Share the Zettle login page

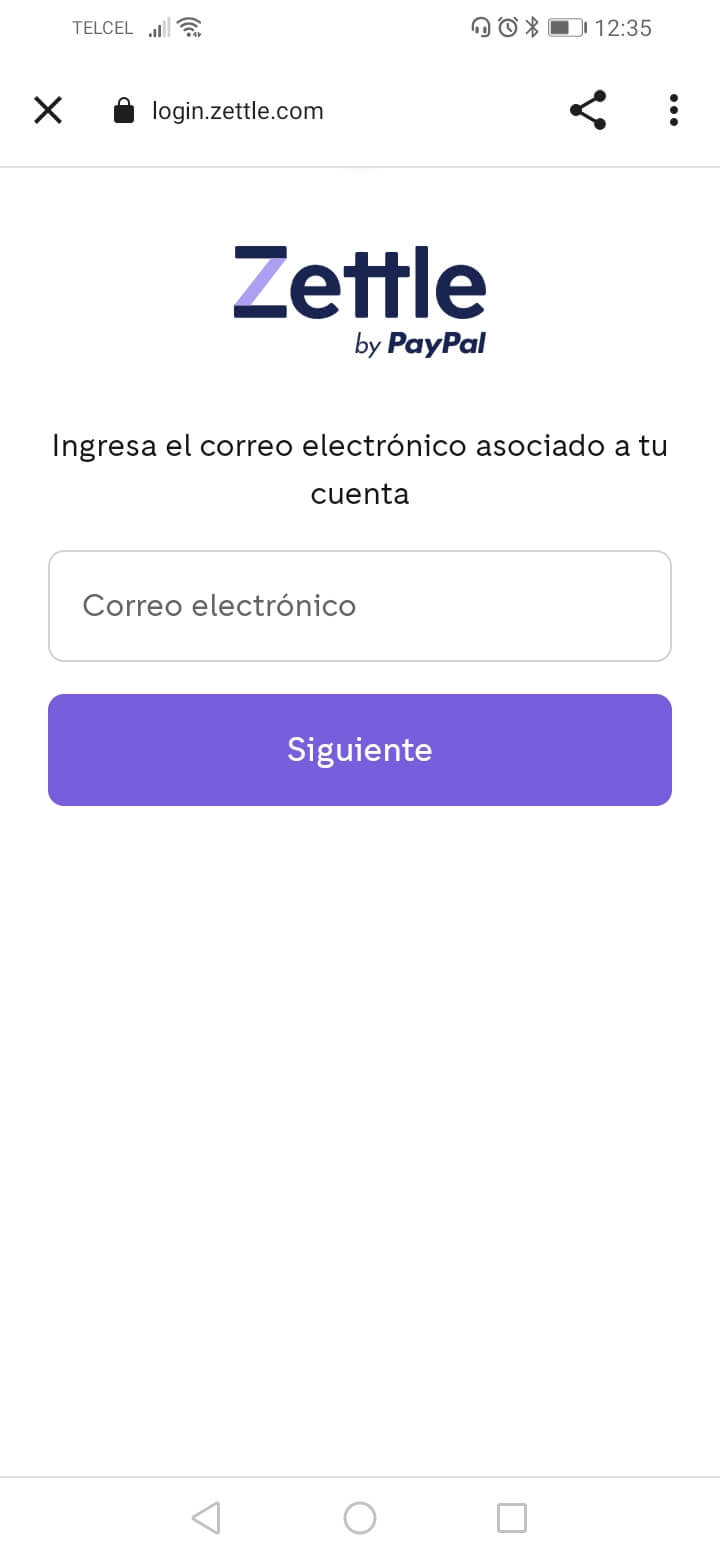(588, 110)
